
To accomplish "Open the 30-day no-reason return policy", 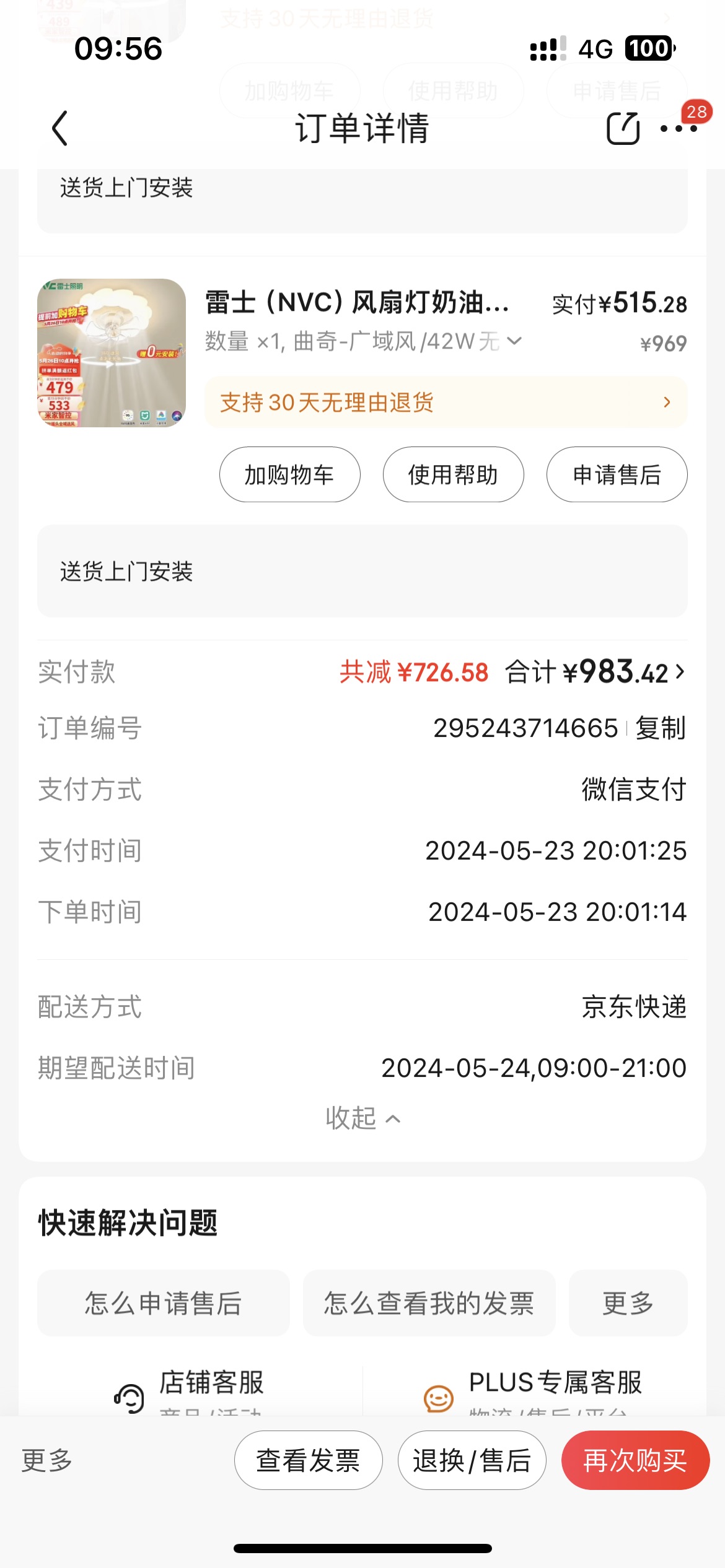I will point(446,403).
